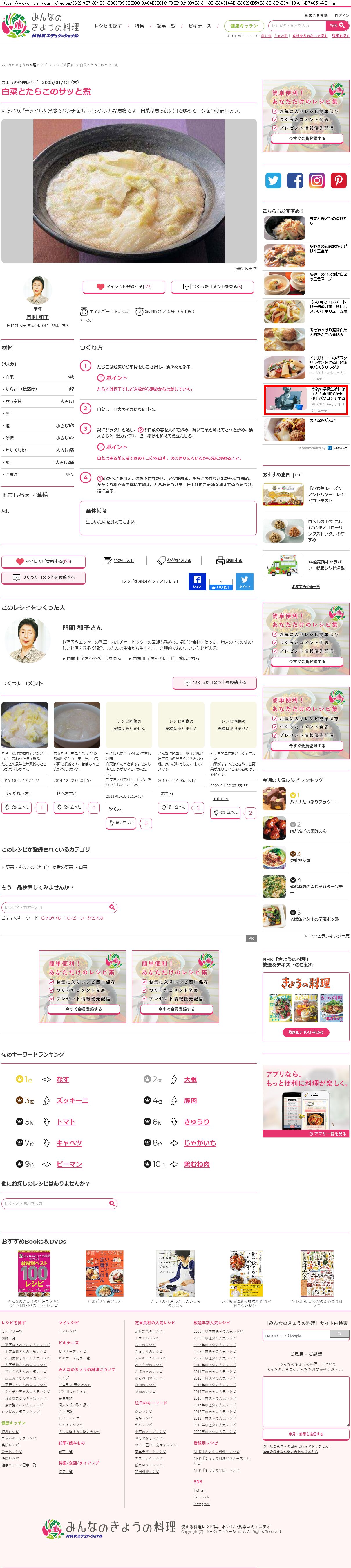Viewport: 351px width, 1568px height.
Task: Open the 健康キッチン button
Action: point(244,26)
